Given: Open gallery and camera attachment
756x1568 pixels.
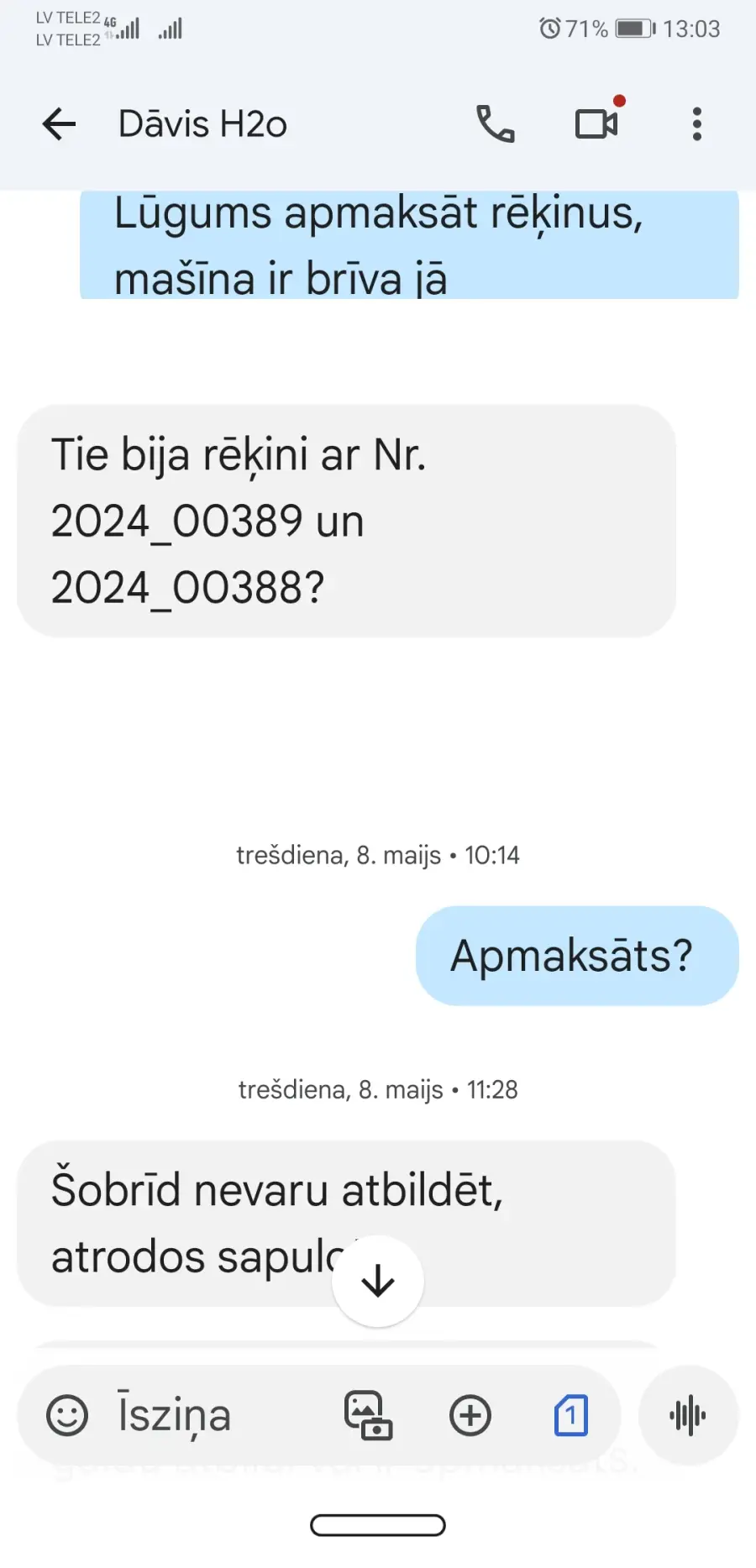Looking at the screenshot, I should pos(368,1416).
